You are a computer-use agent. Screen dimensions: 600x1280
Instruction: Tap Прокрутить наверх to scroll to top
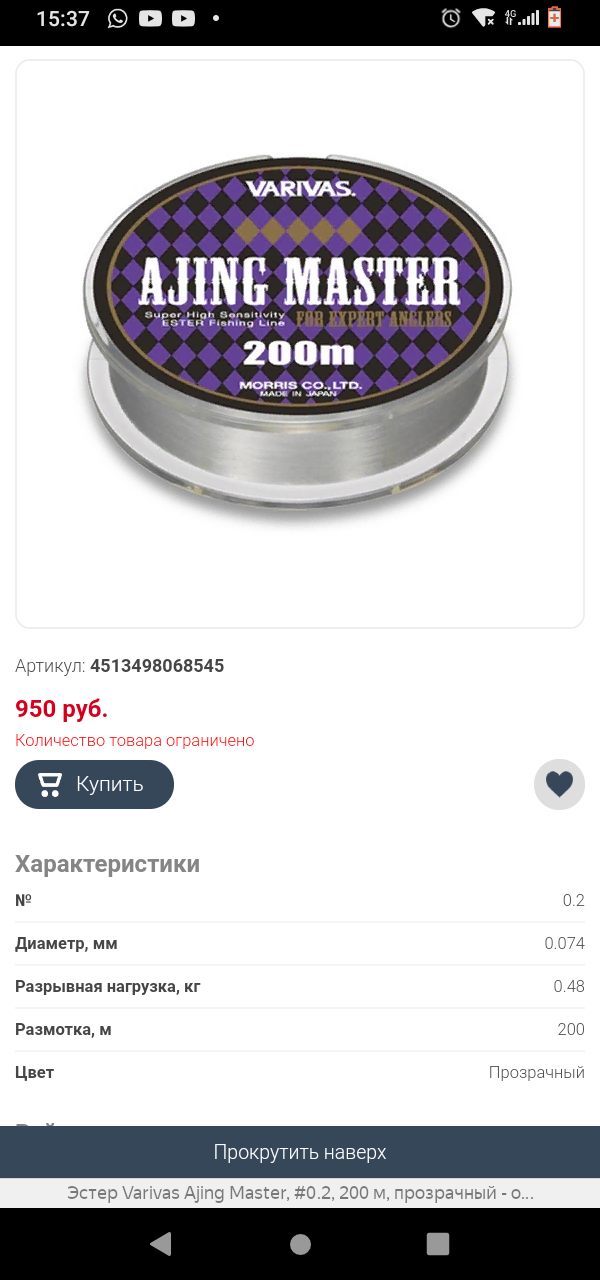click(x=300, y=1152)
